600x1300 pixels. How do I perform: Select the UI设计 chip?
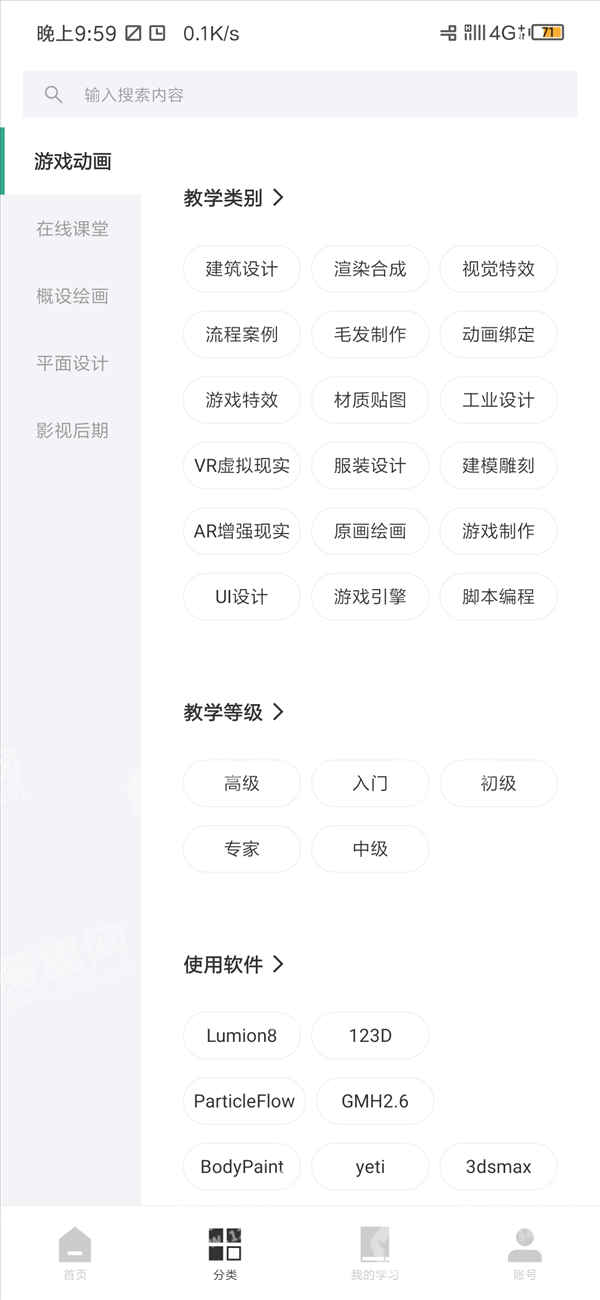pyautogui.click(x=242, y=597)
